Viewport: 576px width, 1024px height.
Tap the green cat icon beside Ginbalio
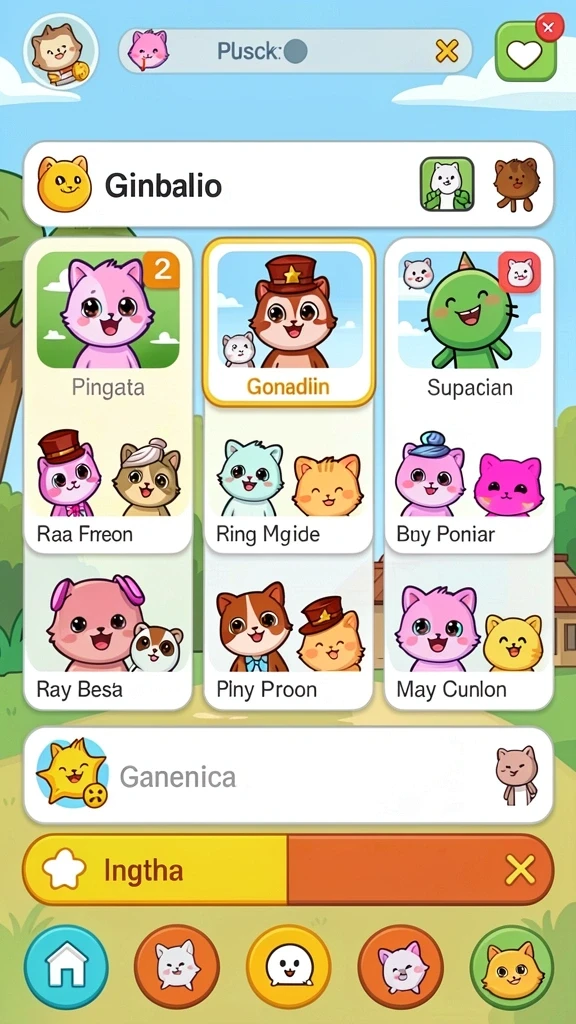pos(447,184)
